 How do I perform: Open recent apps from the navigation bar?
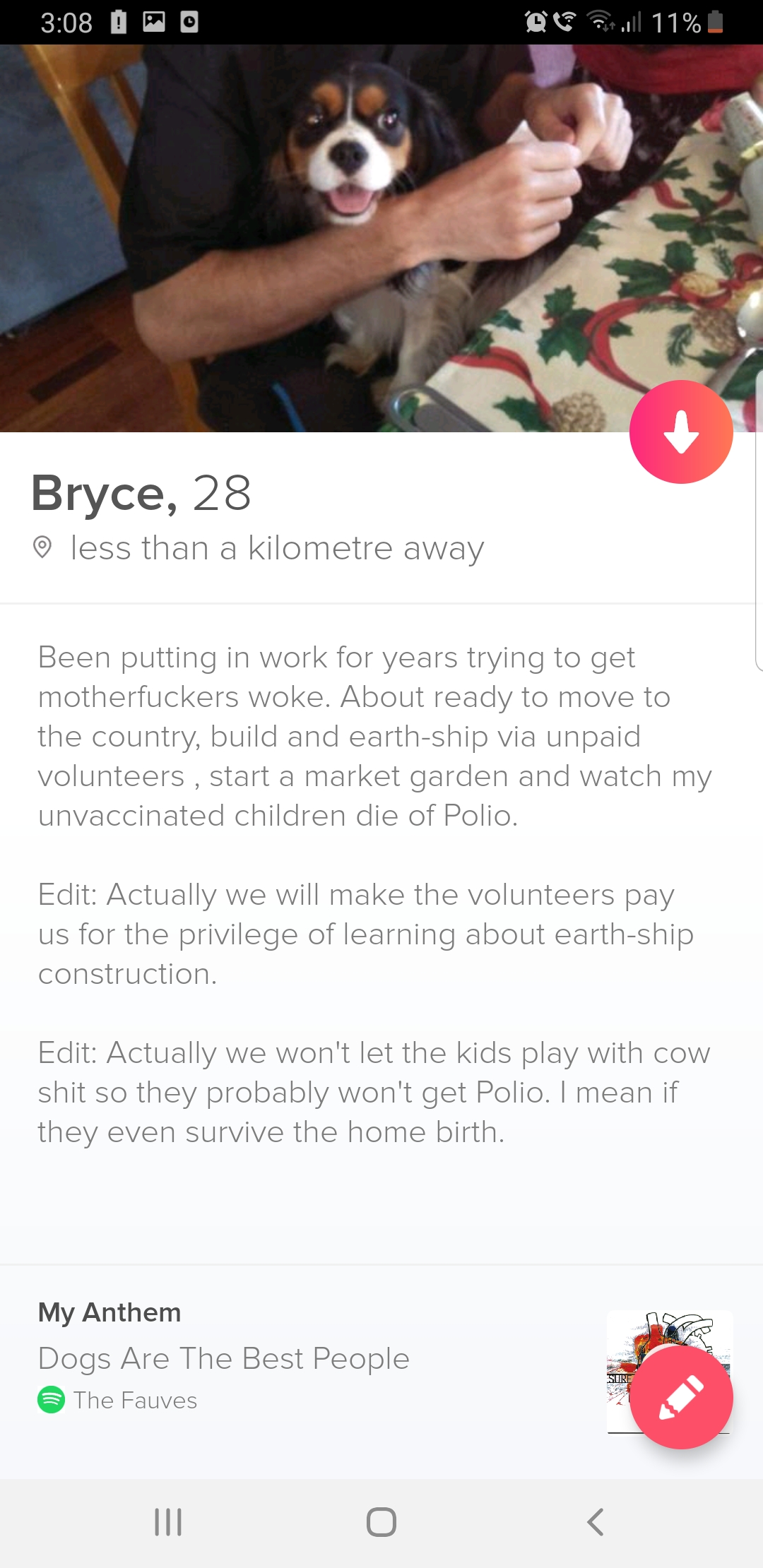pos(168,1521)
